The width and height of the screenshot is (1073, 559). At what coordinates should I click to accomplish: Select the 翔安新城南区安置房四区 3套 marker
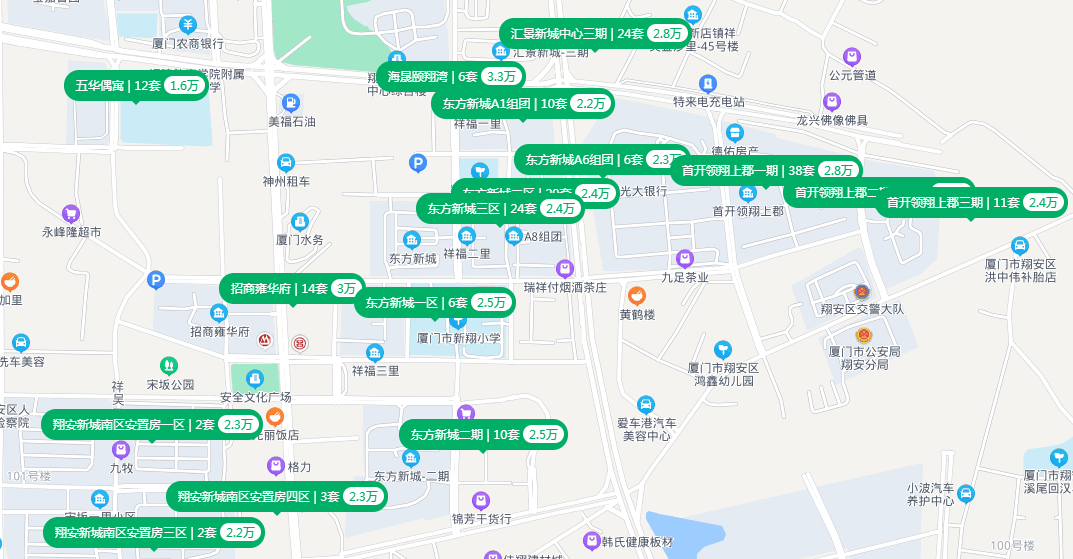point(277,496)
